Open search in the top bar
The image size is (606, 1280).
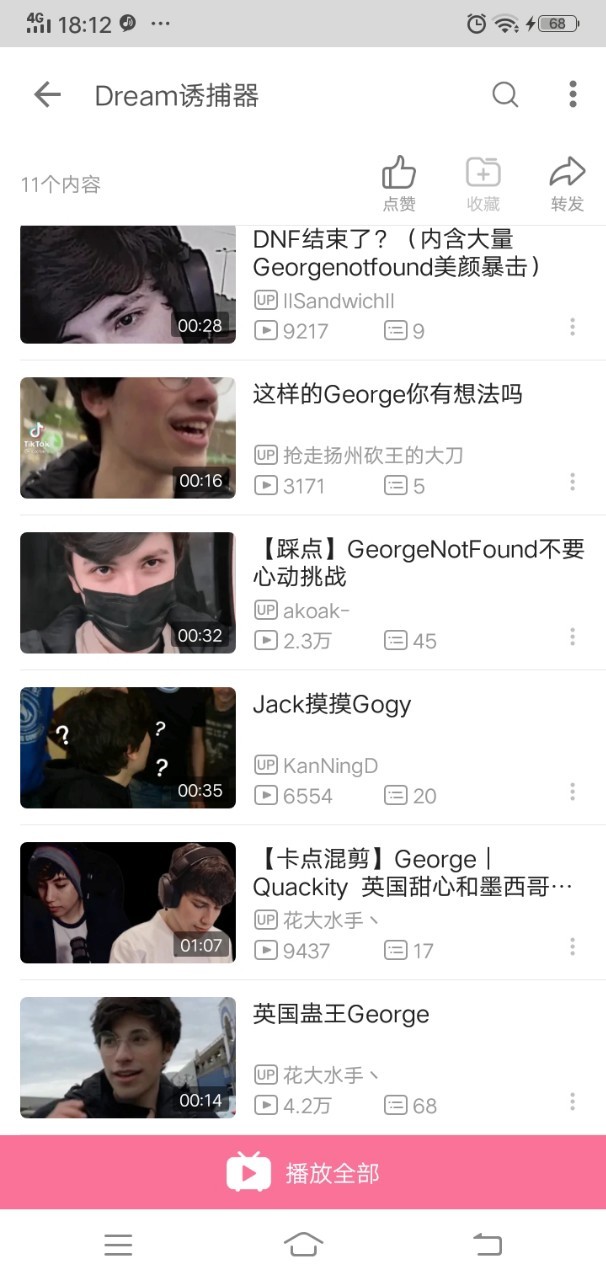(x=505, y=95)
